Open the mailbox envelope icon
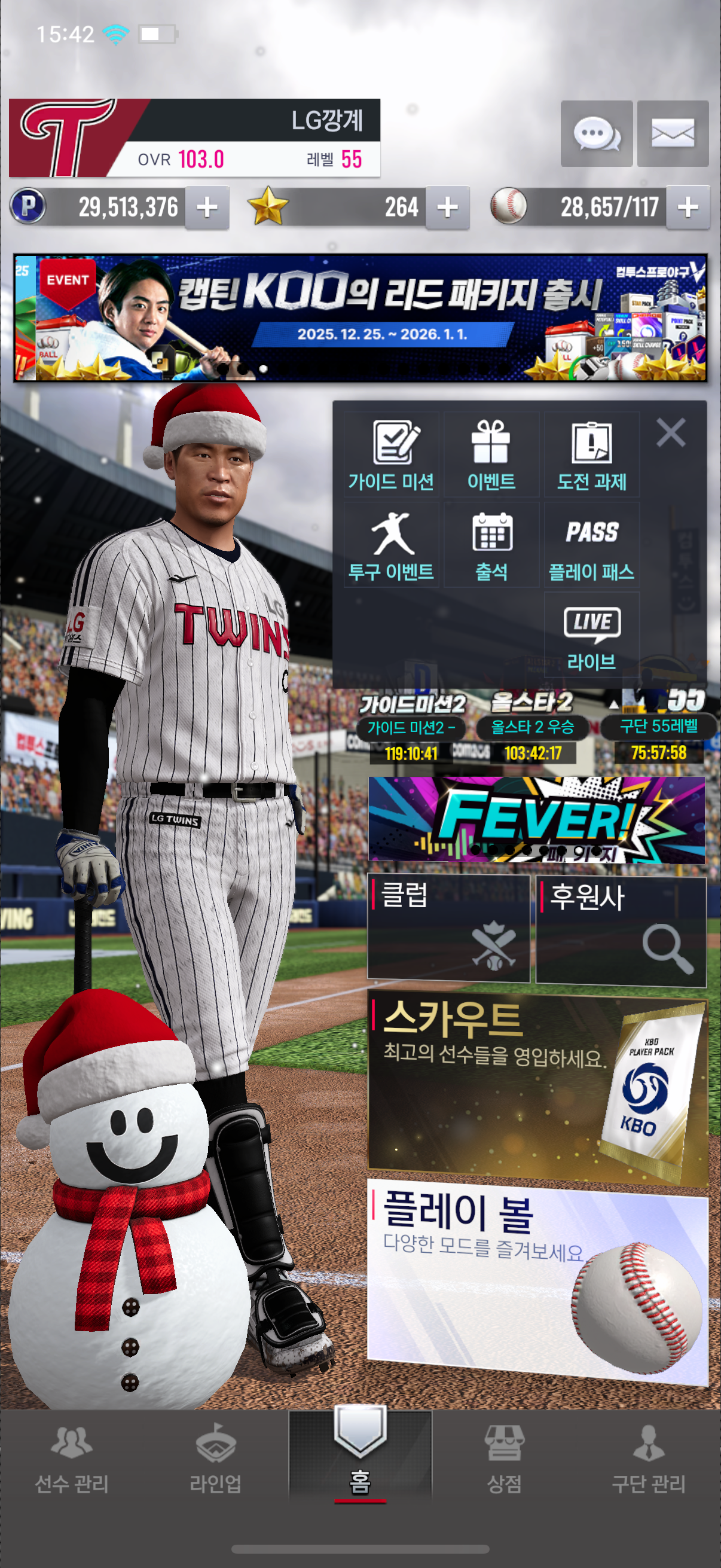The height and width of the screenshot is (1568, 721). click(x=673, y=133)
